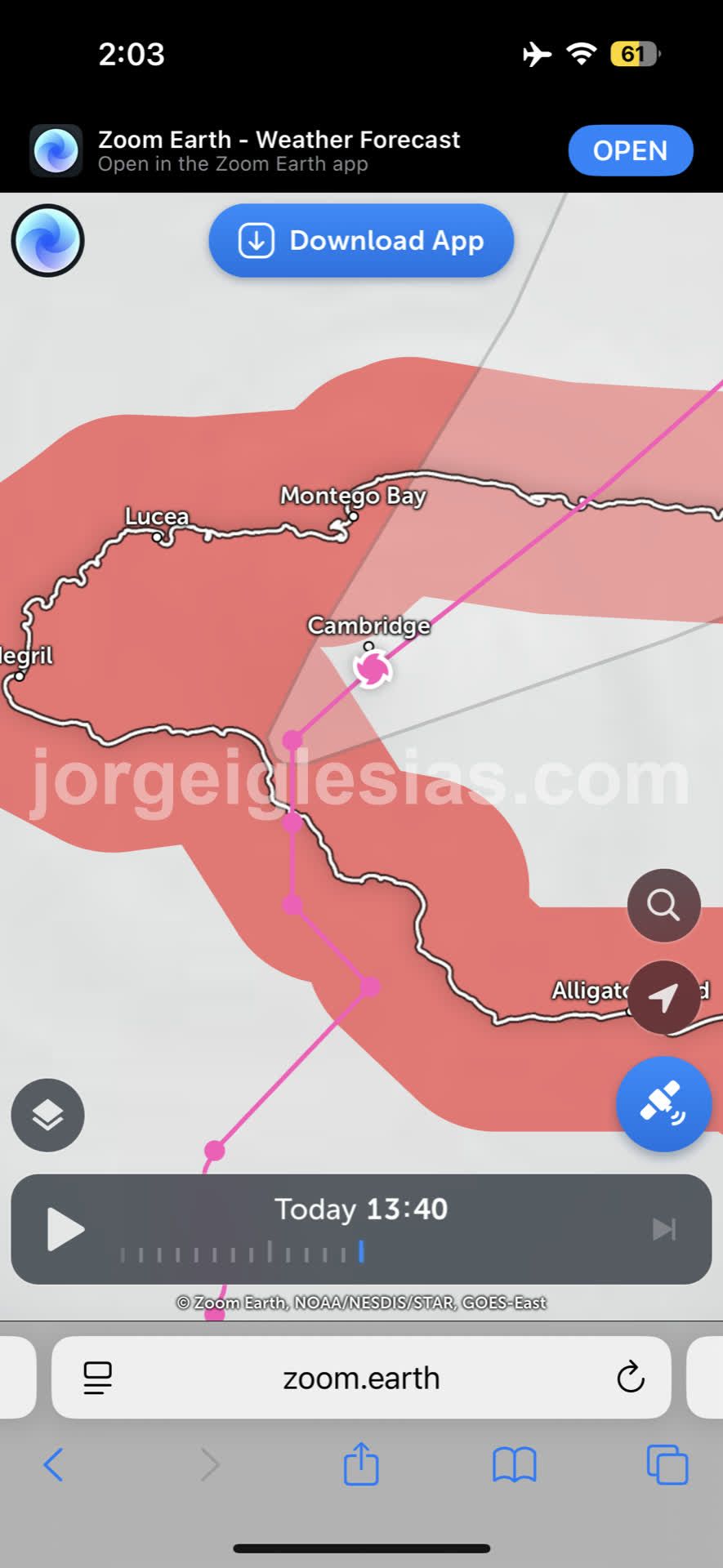This screenshot has height=1568, width=723.
Task: Open Zoom Earth in the app
Action: tap(630, 151)
